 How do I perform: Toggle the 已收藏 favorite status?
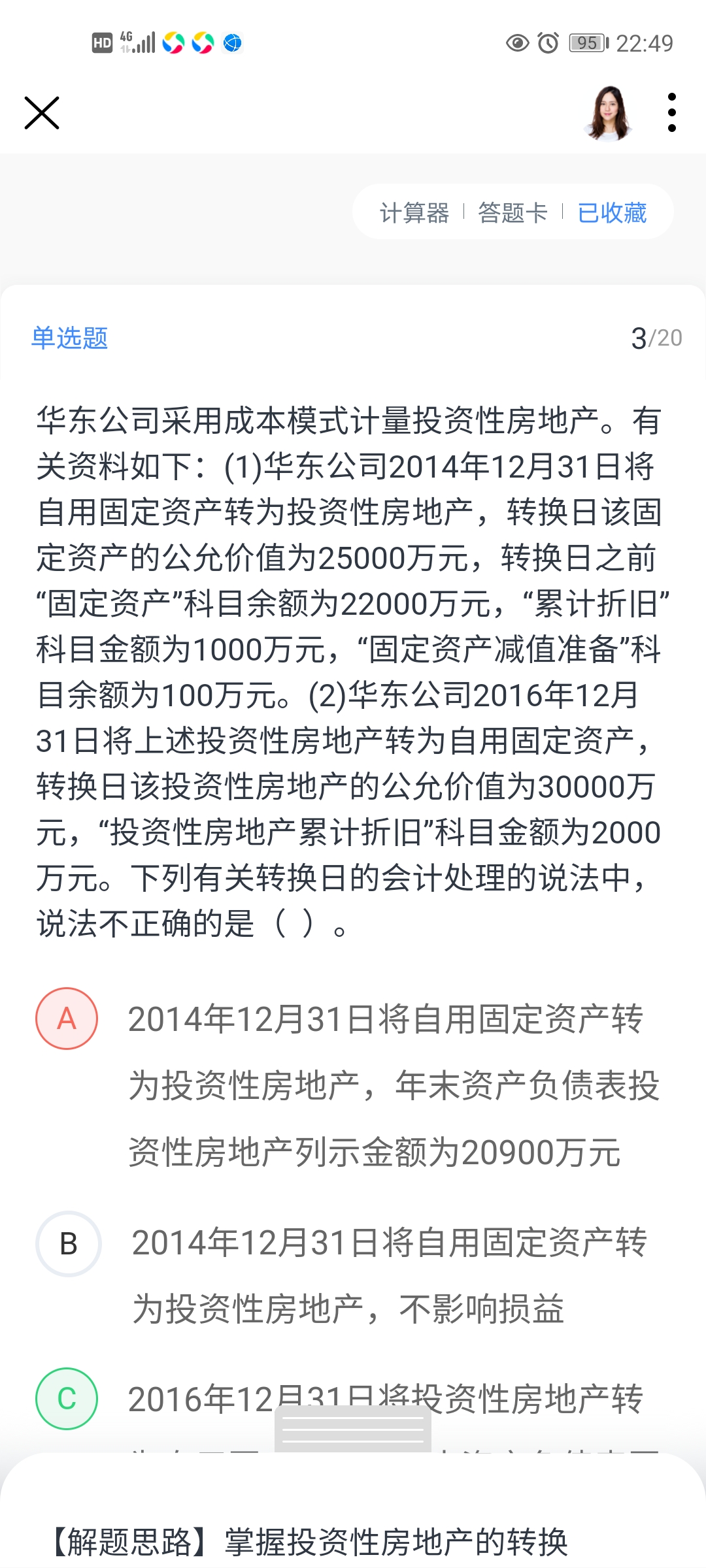pyautogui.click(x=612, y=212)
